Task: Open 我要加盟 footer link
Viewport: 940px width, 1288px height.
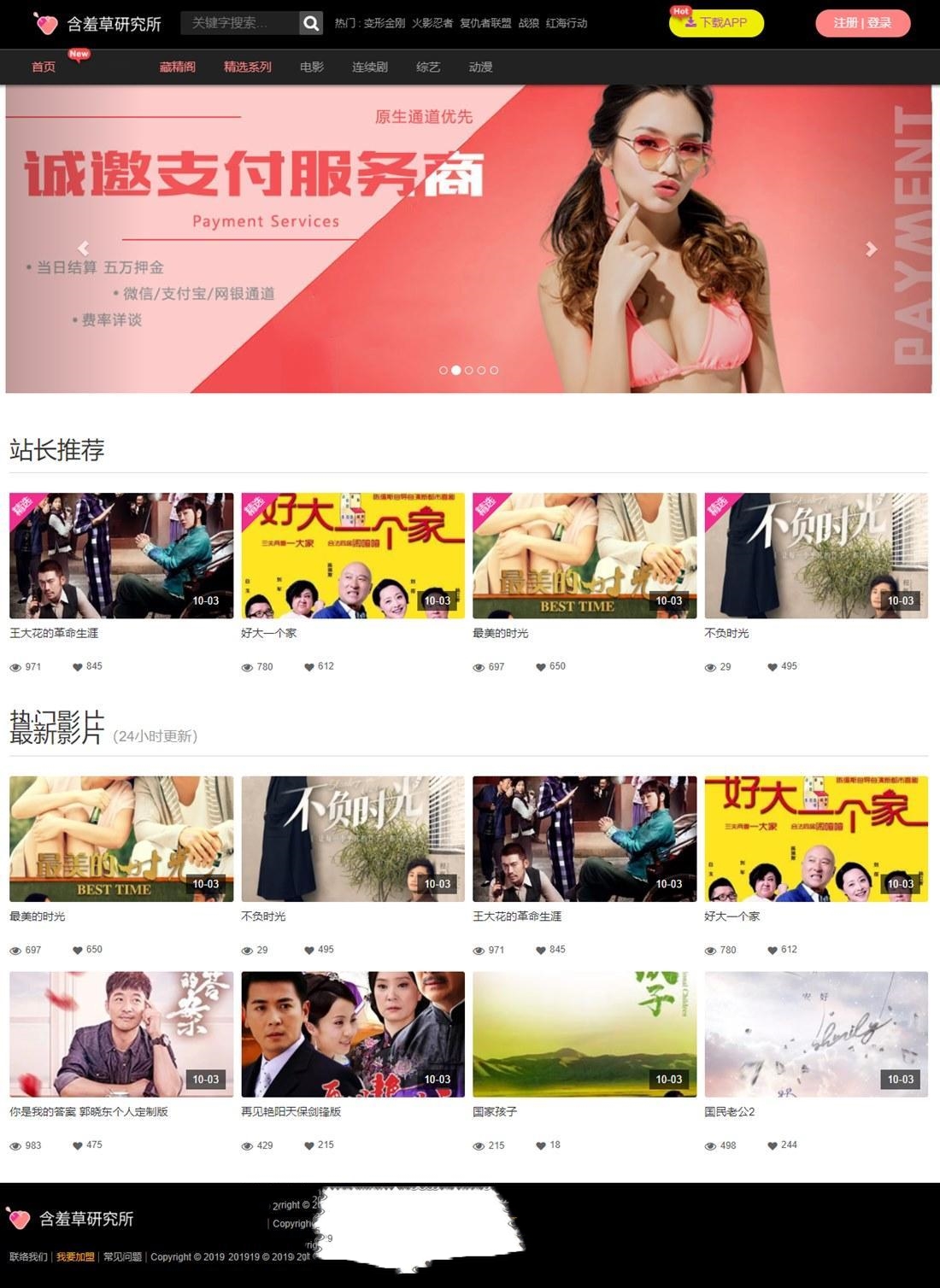Action: [75, 1256]
